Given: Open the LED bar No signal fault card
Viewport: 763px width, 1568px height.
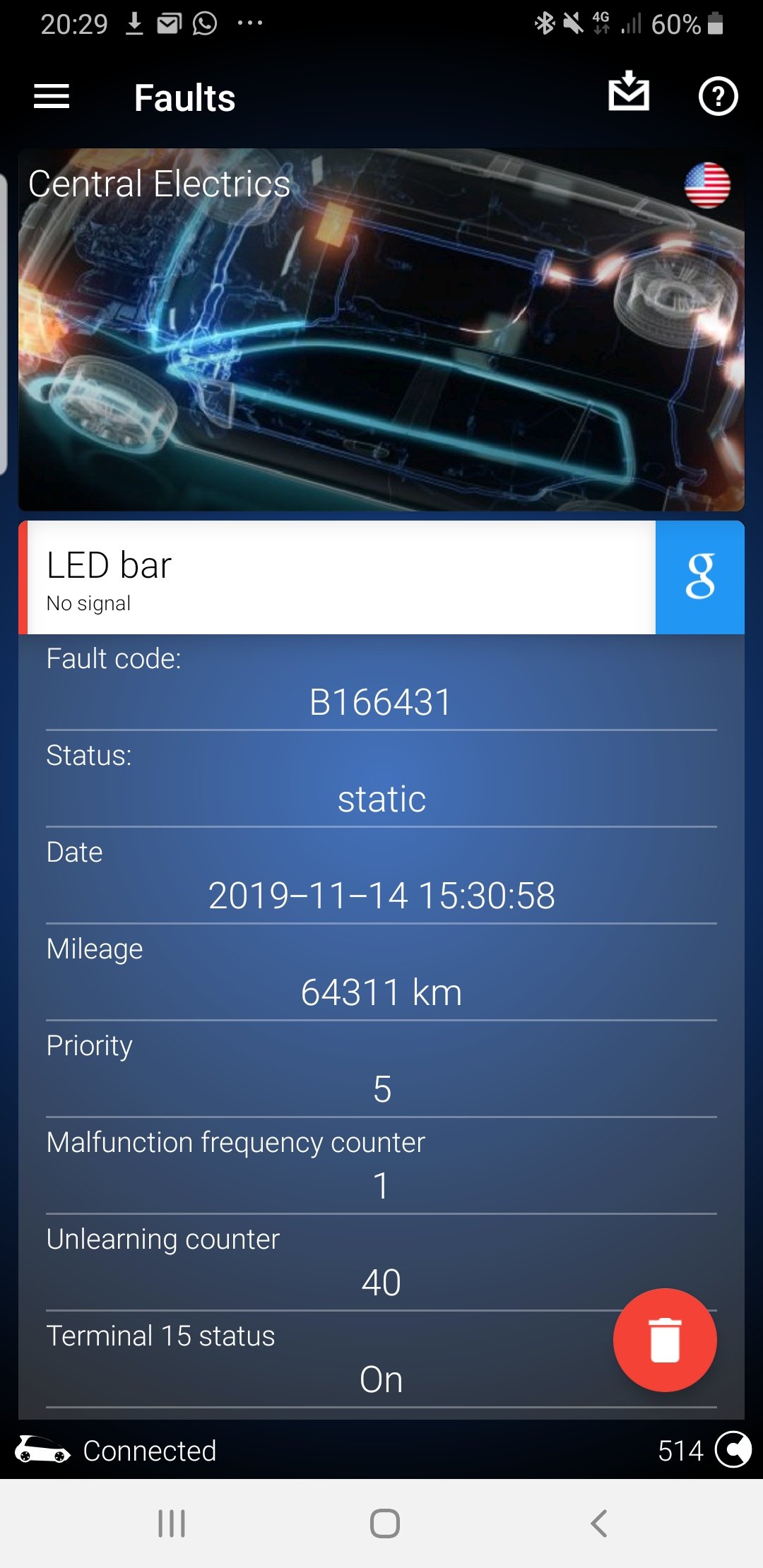Looking at the screenshot, I should tap(337, 577).
